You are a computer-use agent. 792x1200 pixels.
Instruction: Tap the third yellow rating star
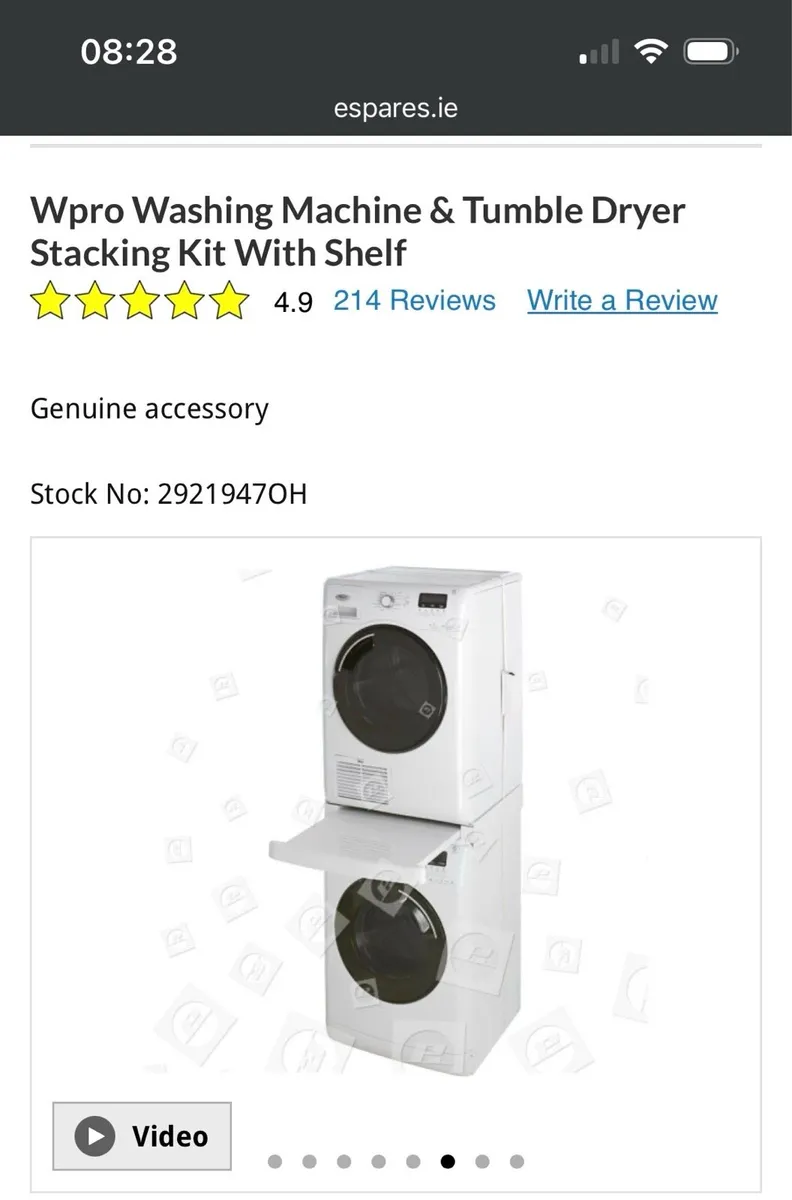point(141,300)
